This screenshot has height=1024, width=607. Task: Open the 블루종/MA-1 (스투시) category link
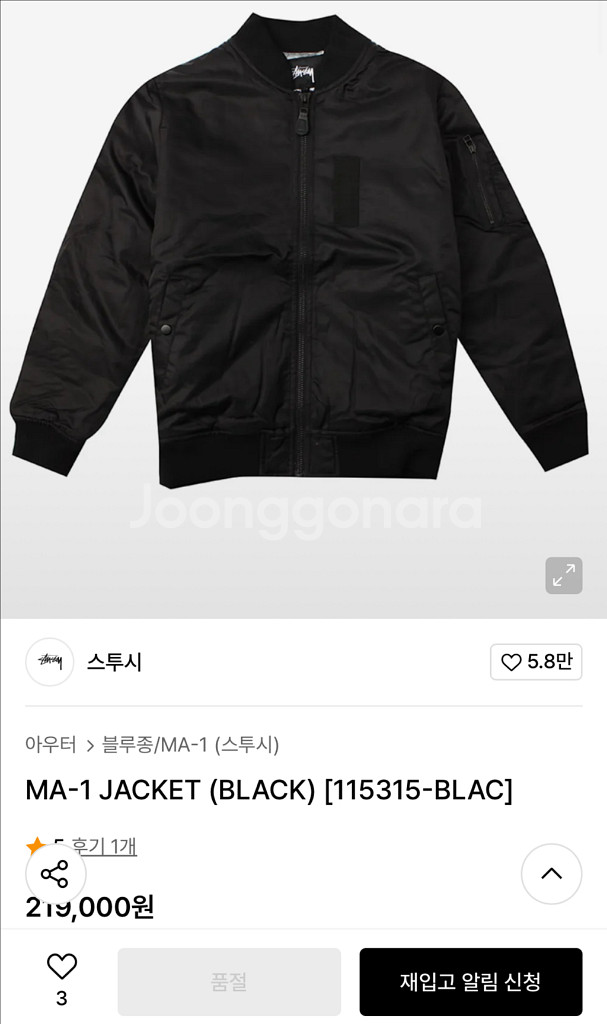tap(190, 745)
